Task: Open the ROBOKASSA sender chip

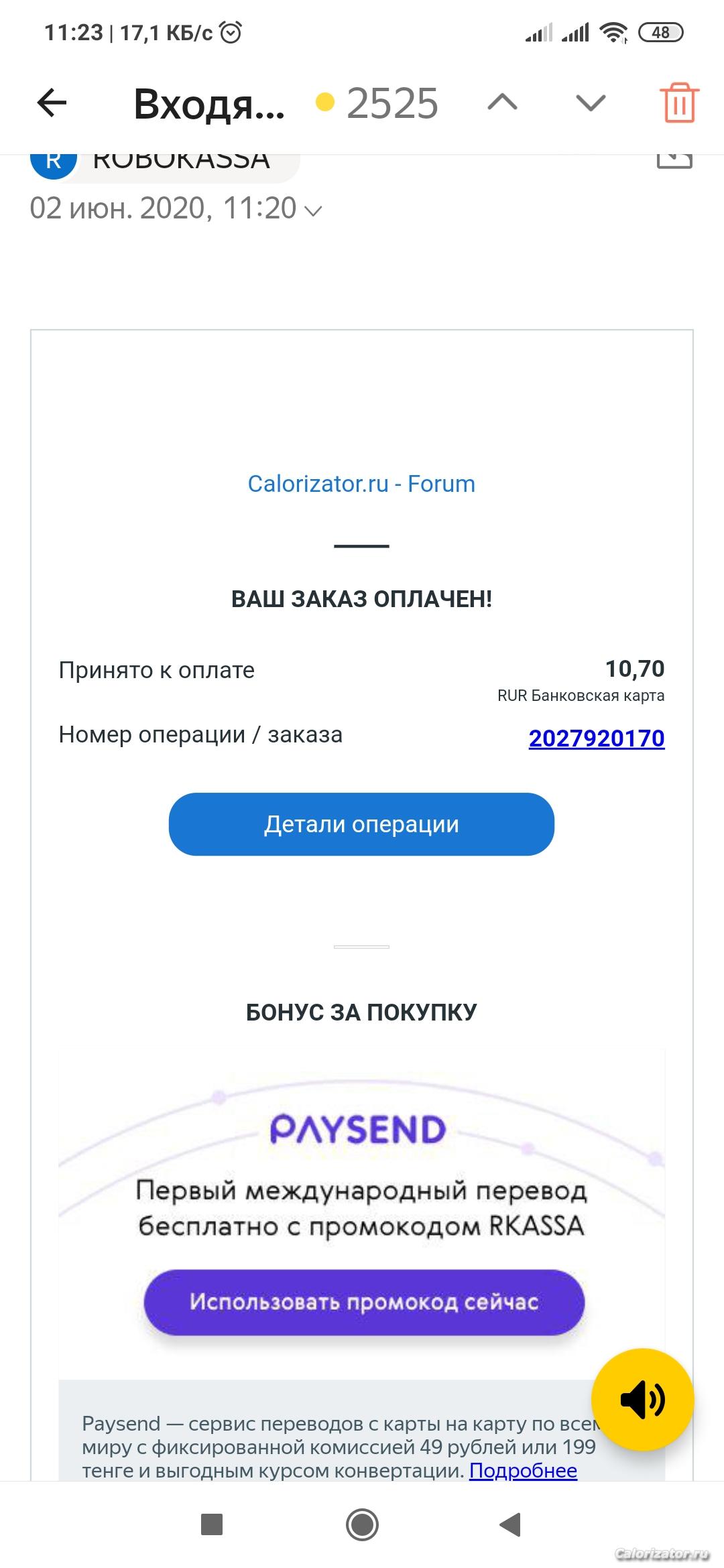Action: click(x=165, y=161)
